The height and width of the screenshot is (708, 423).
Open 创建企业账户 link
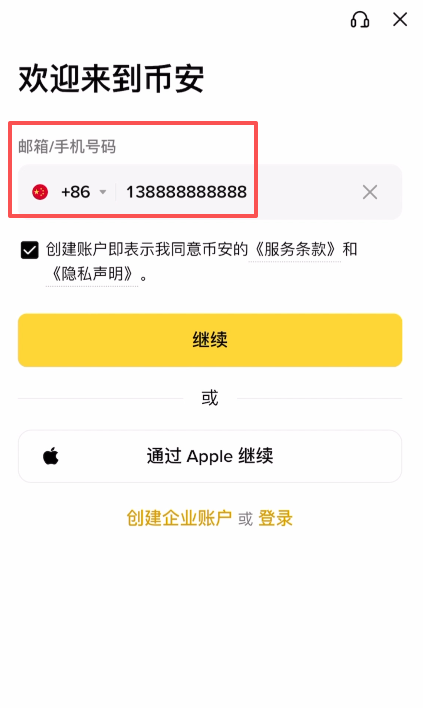tap(179, 518)
